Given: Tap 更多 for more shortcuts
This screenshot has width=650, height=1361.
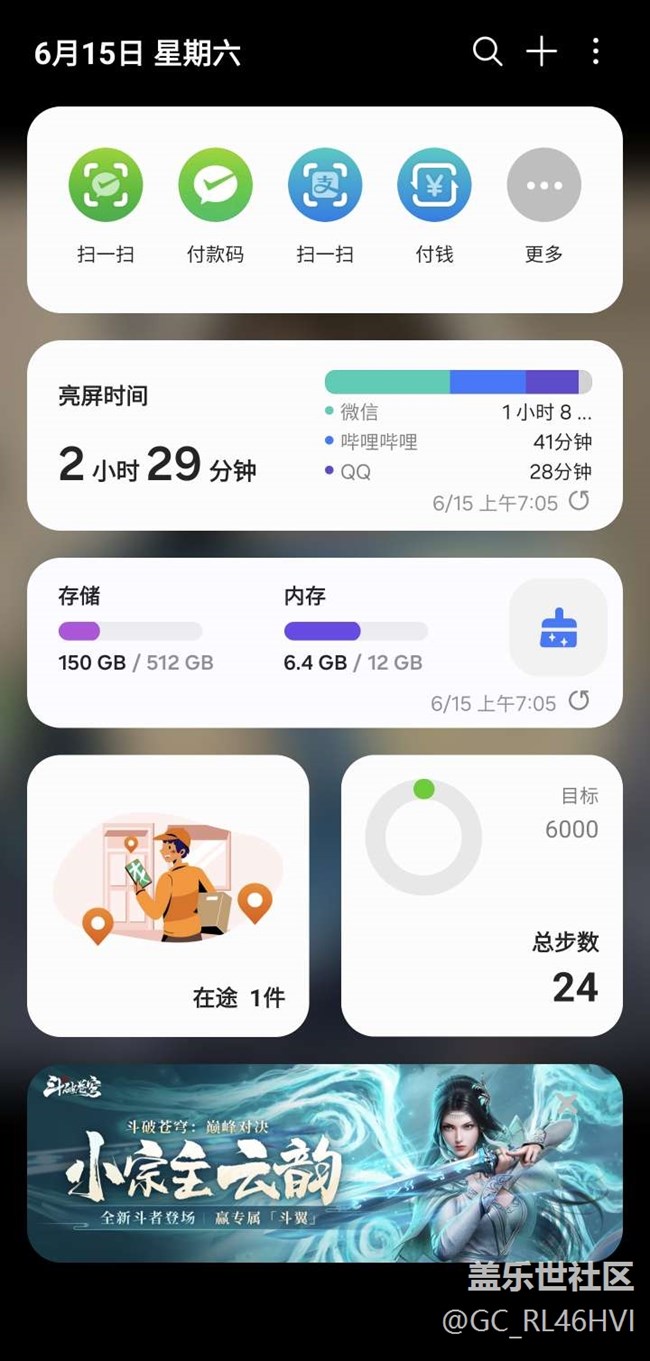Looking at the screenshot, I should pos(544,187).
